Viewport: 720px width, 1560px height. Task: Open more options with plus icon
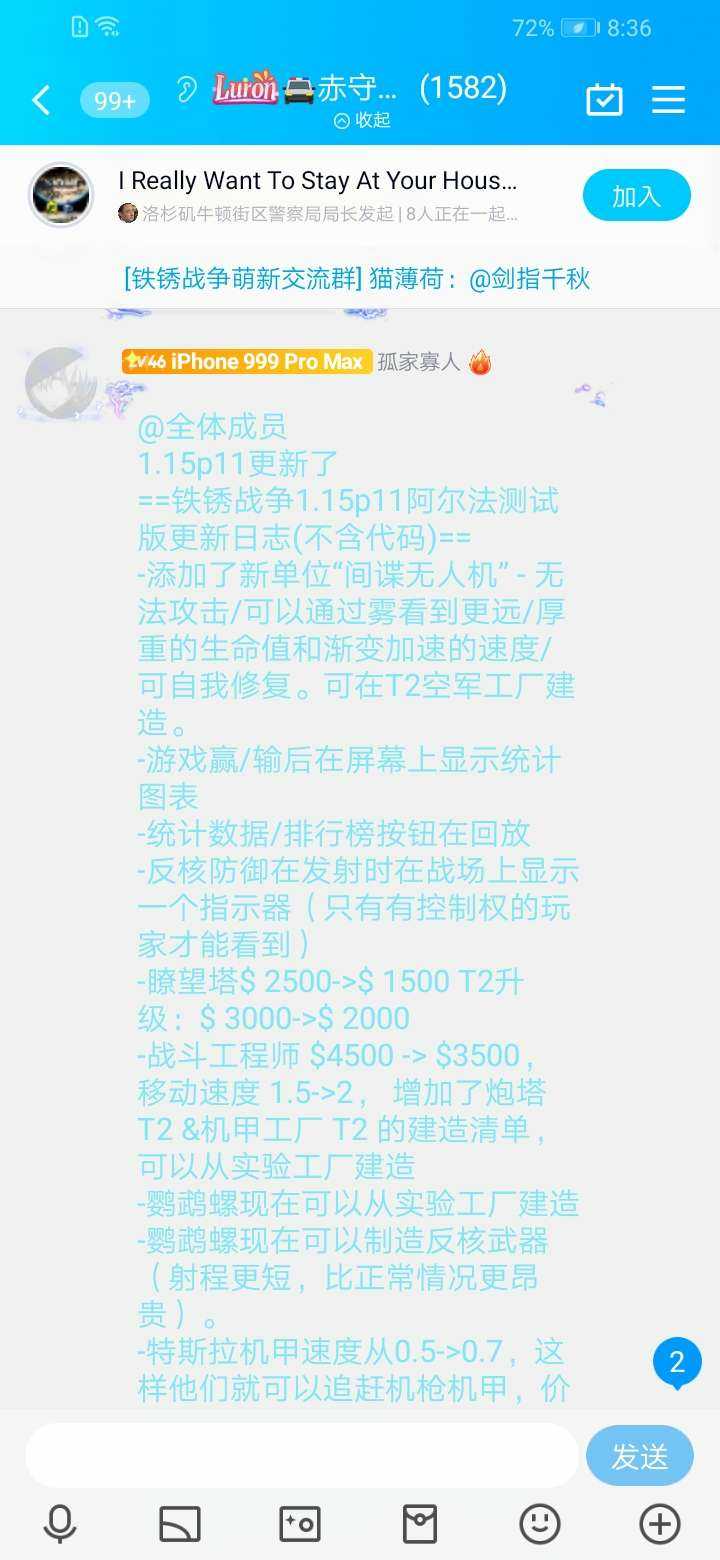(659, 1524)
